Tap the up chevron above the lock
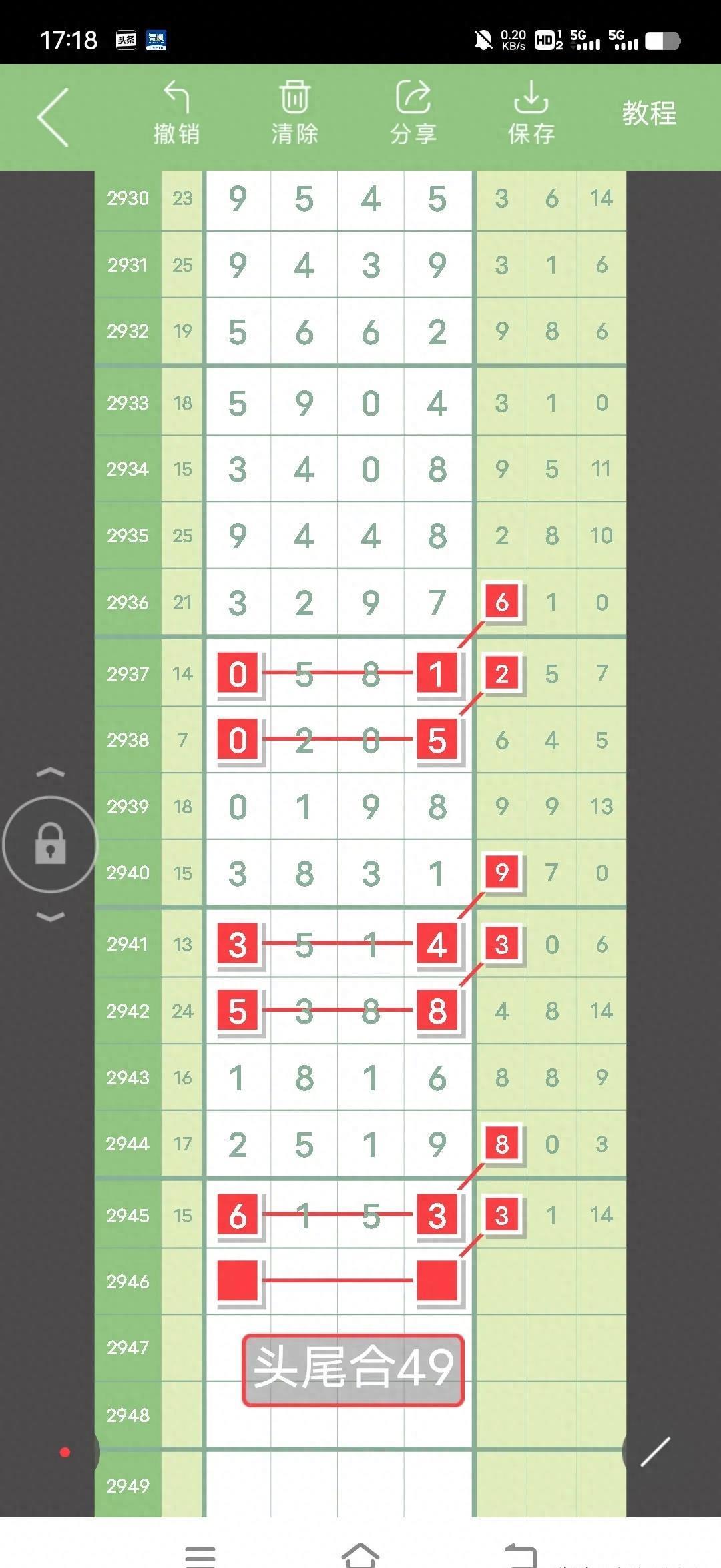Image resolution: width=721 pixels, height=1568 pixels. [x=50, y=772]
